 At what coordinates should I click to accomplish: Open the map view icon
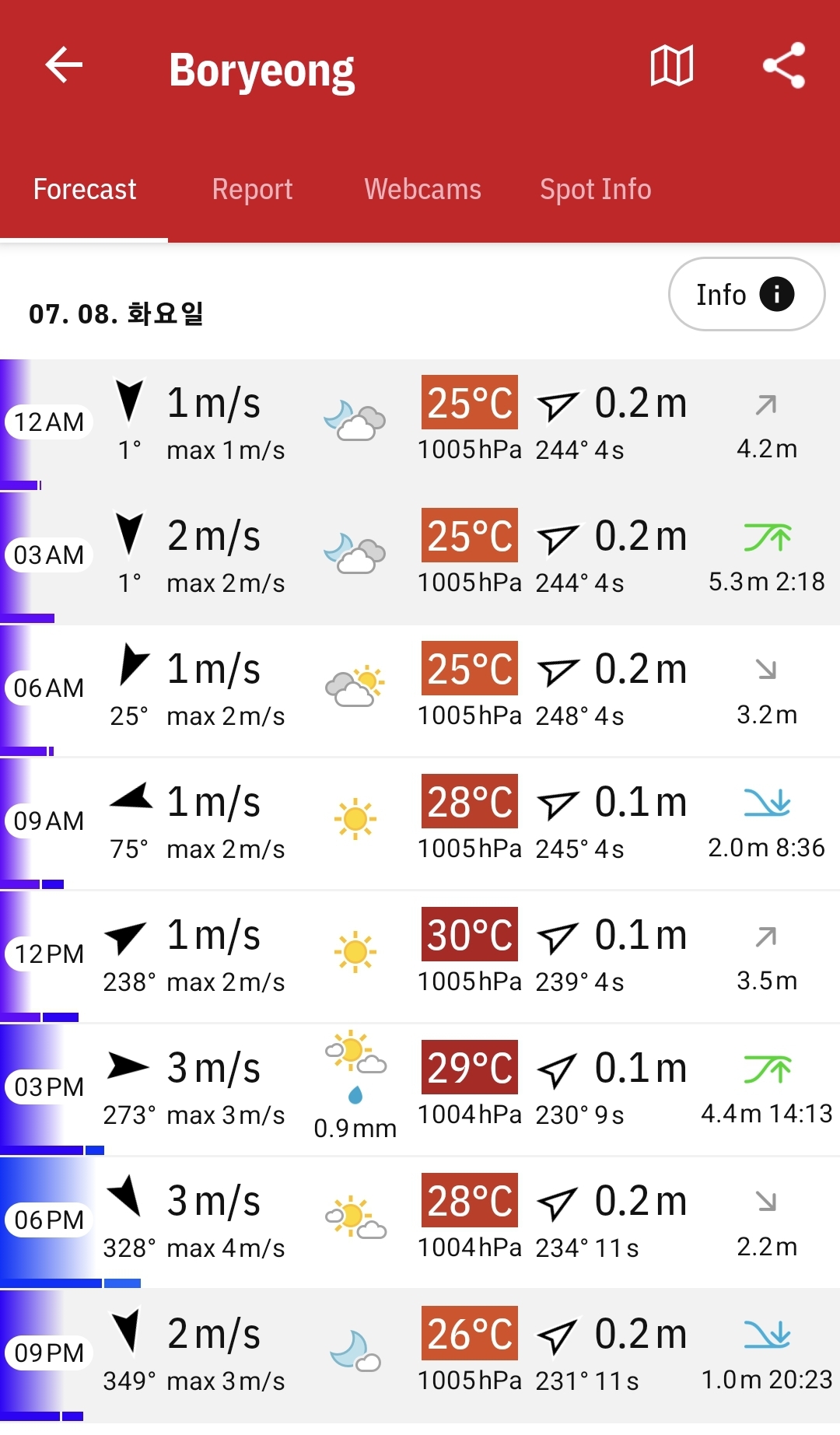tap(671, 65)
